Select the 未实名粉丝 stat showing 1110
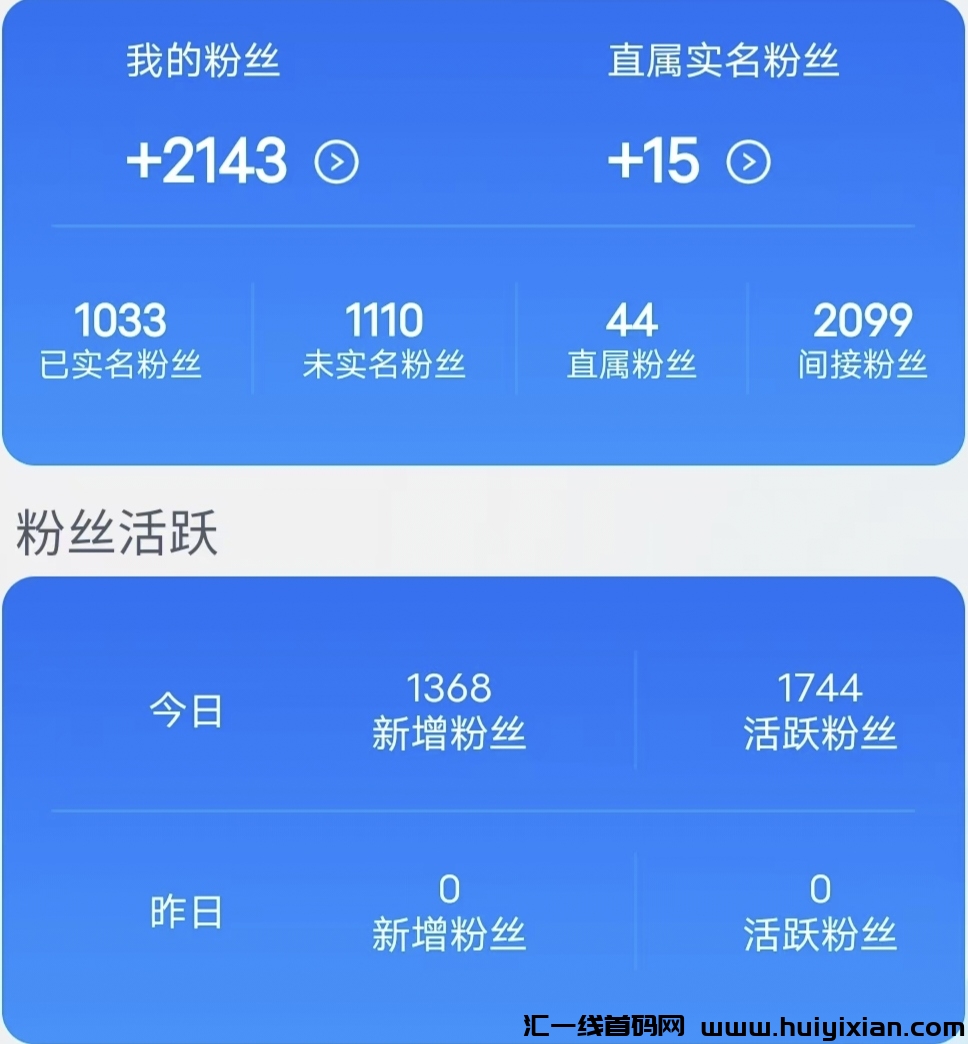 (387, 340)
